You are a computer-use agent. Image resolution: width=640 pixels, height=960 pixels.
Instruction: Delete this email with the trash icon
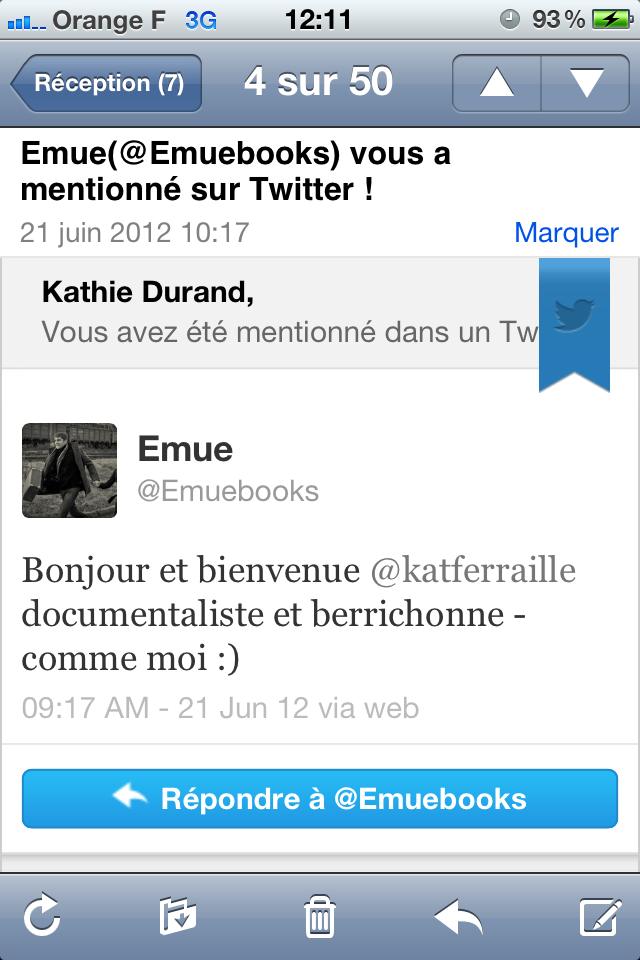point(319,916)
